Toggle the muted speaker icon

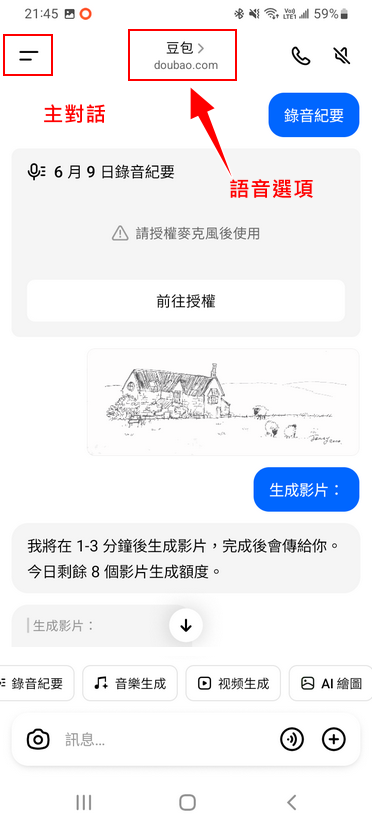click(342, 55)
